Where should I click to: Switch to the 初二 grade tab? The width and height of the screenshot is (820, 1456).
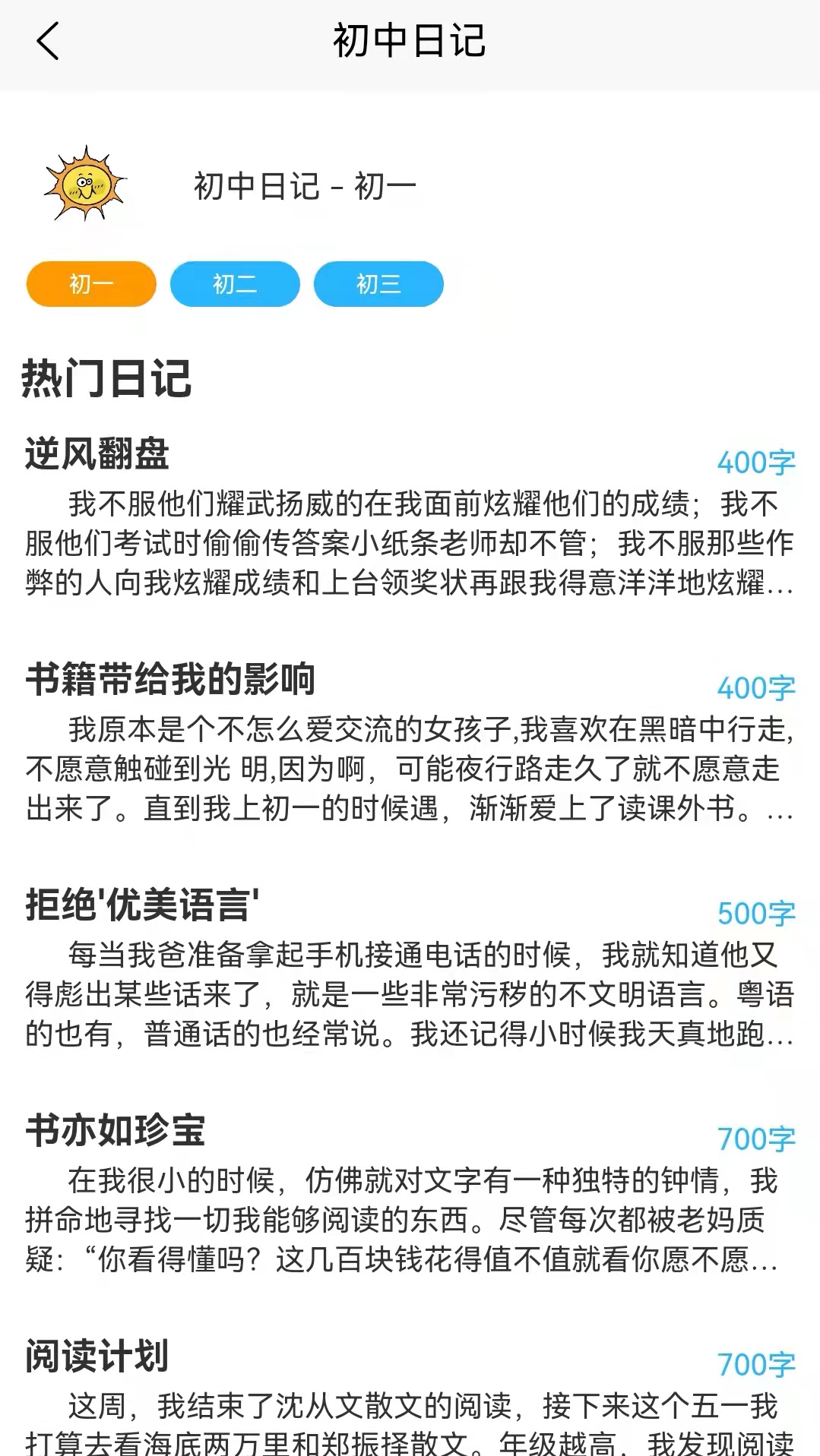235,283
